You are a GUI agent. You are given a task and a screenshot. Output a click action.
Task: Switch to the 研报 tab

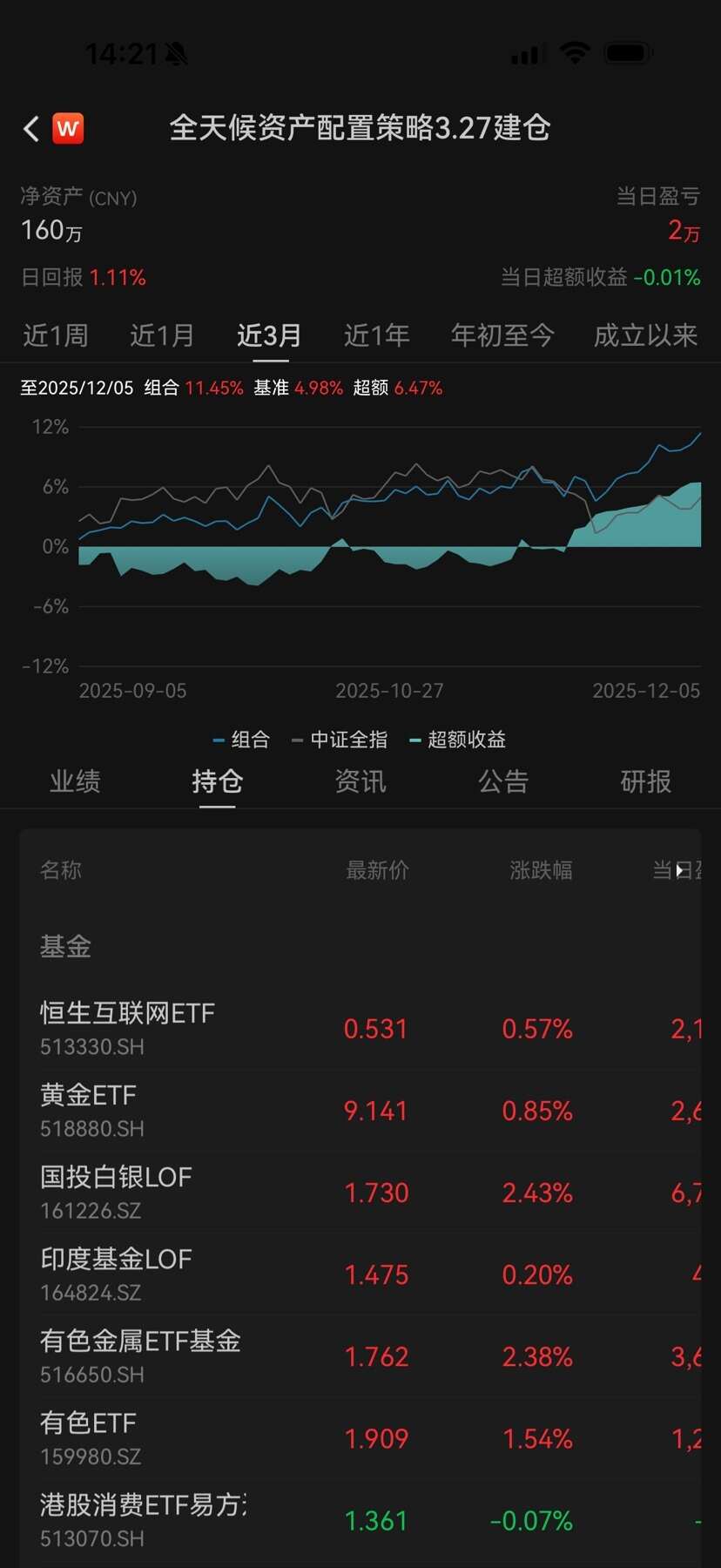click(x=645, y=781)
